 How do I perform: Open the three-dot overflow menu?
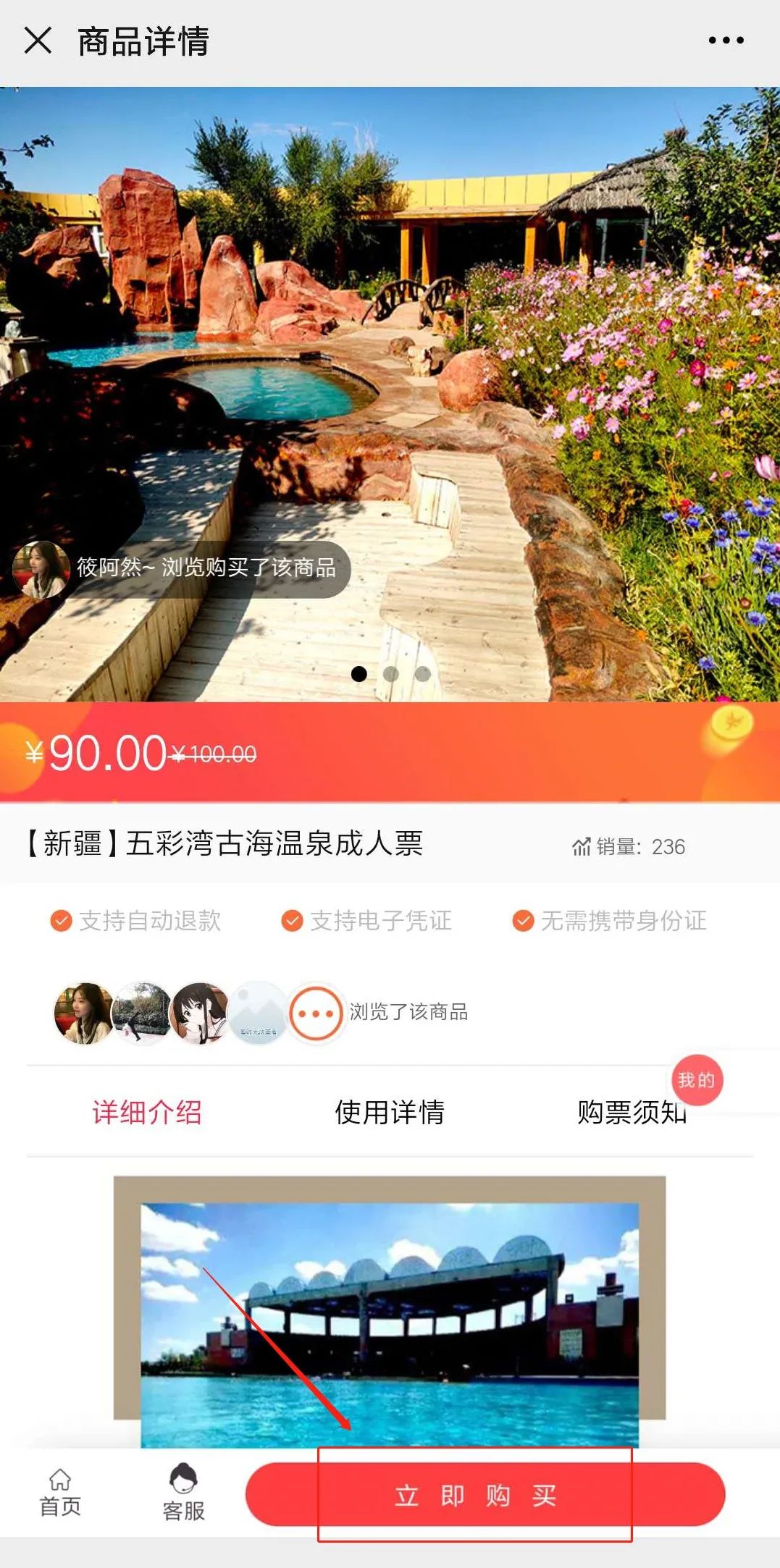point(726,41)
